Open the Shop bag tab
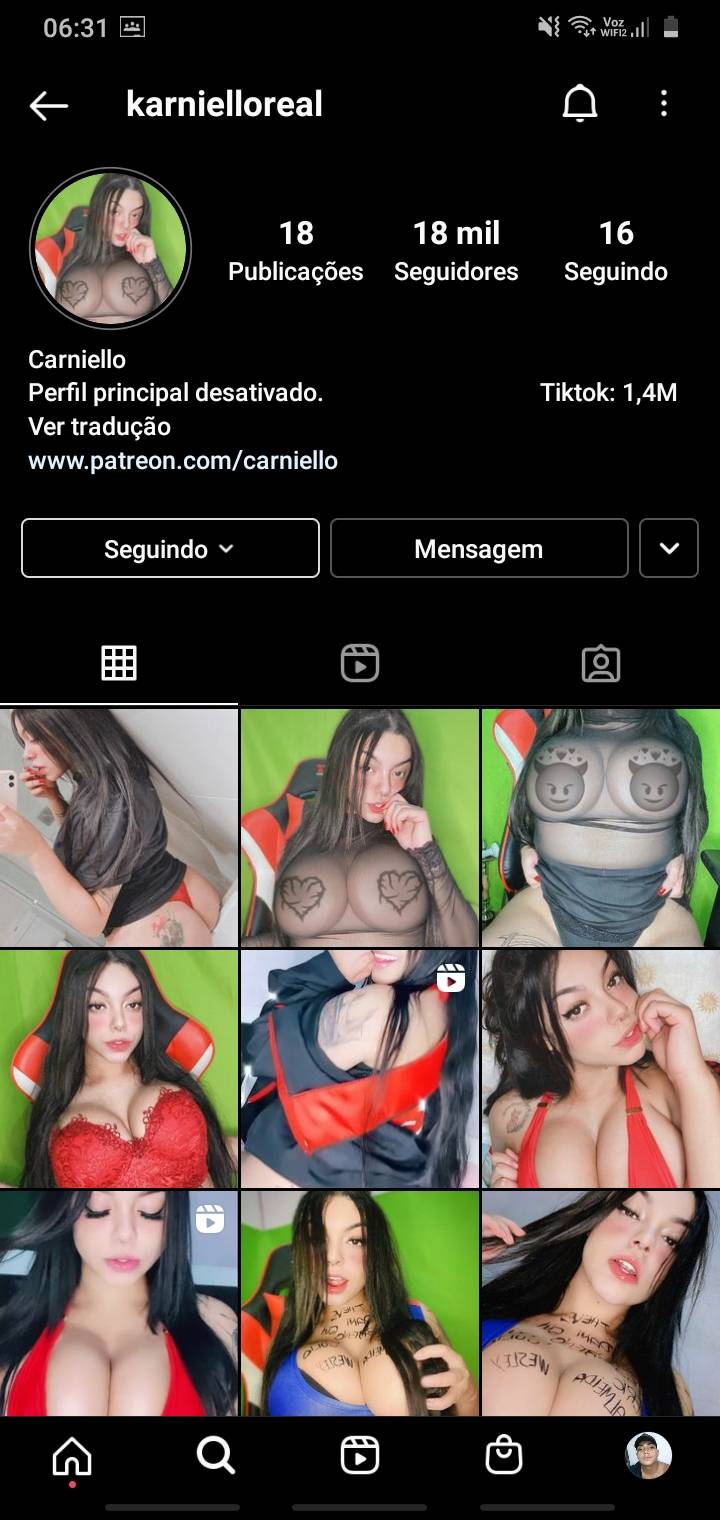This screenshot has width=720, height=1520. (504, 1457)
